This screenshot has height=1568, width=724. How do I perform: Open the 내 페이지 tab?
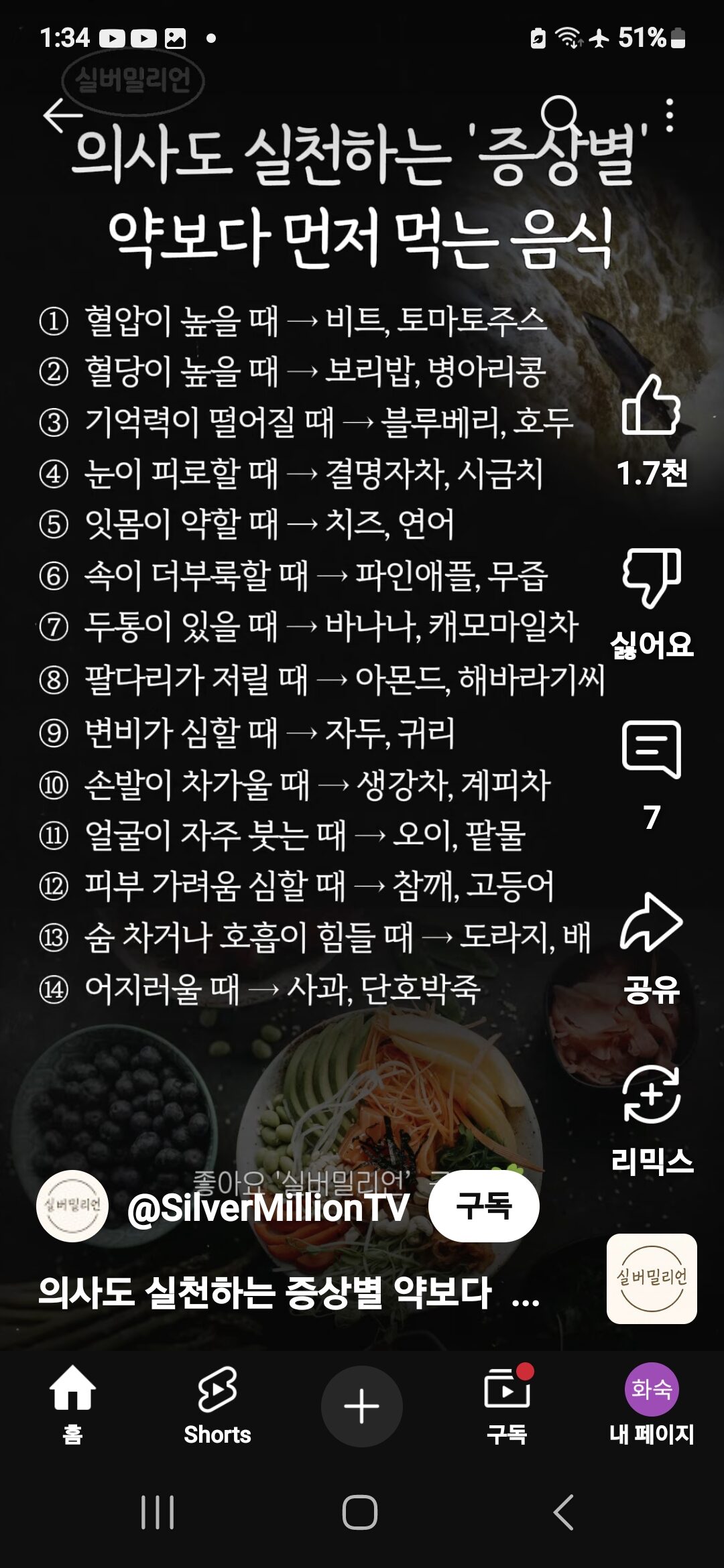651,1404
